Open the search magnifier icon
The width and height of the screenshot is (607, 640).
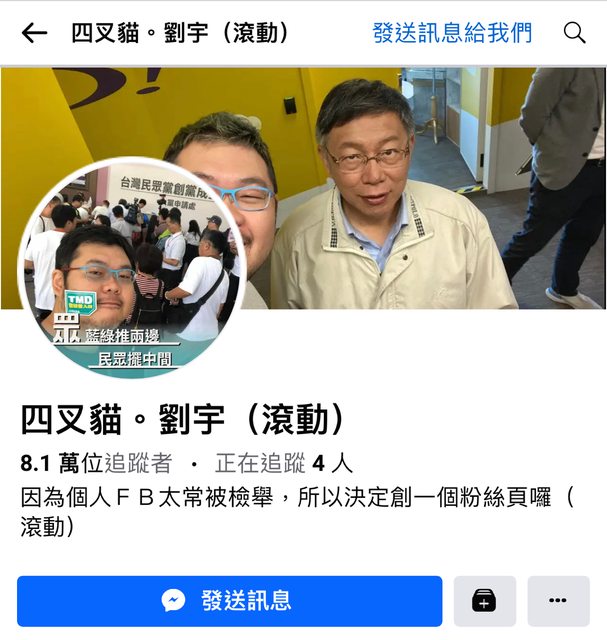tap(574, 33)
